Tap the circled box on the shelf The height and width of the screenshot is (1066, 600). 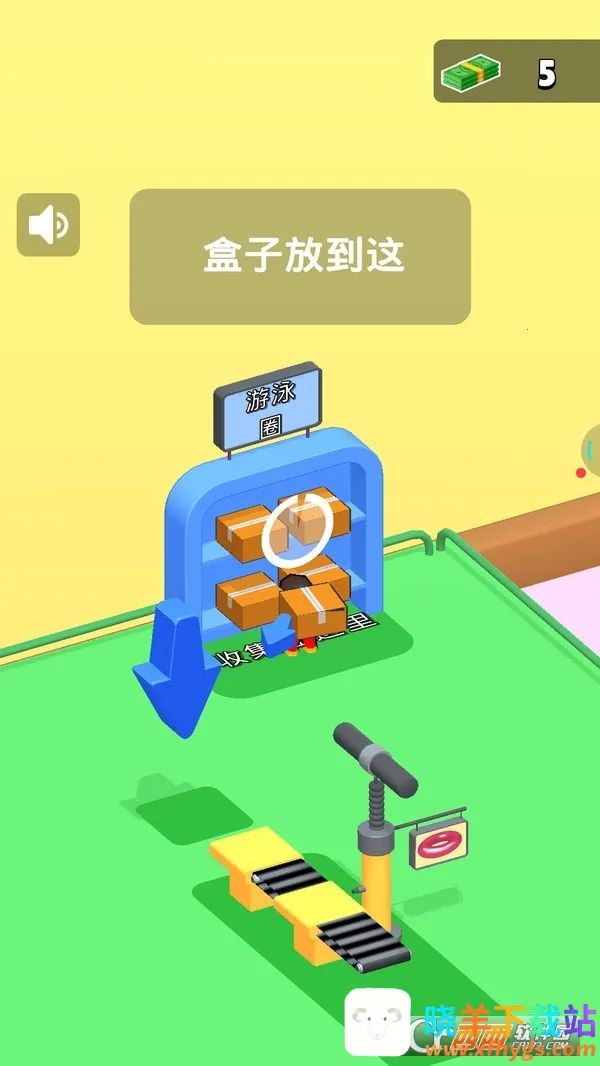click(x=297, y=527)
